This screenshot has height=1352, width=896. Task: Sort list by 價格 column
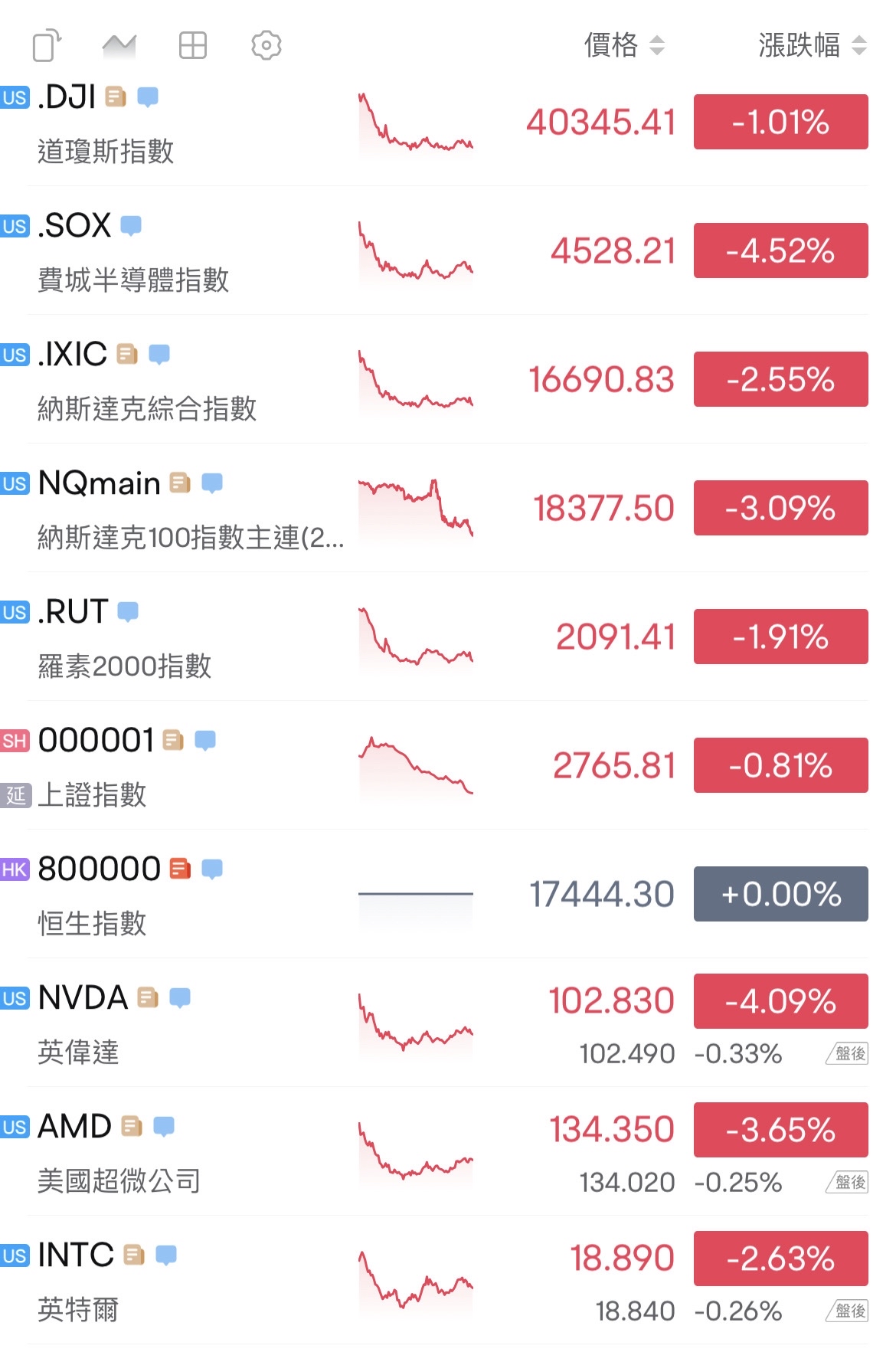623,45
